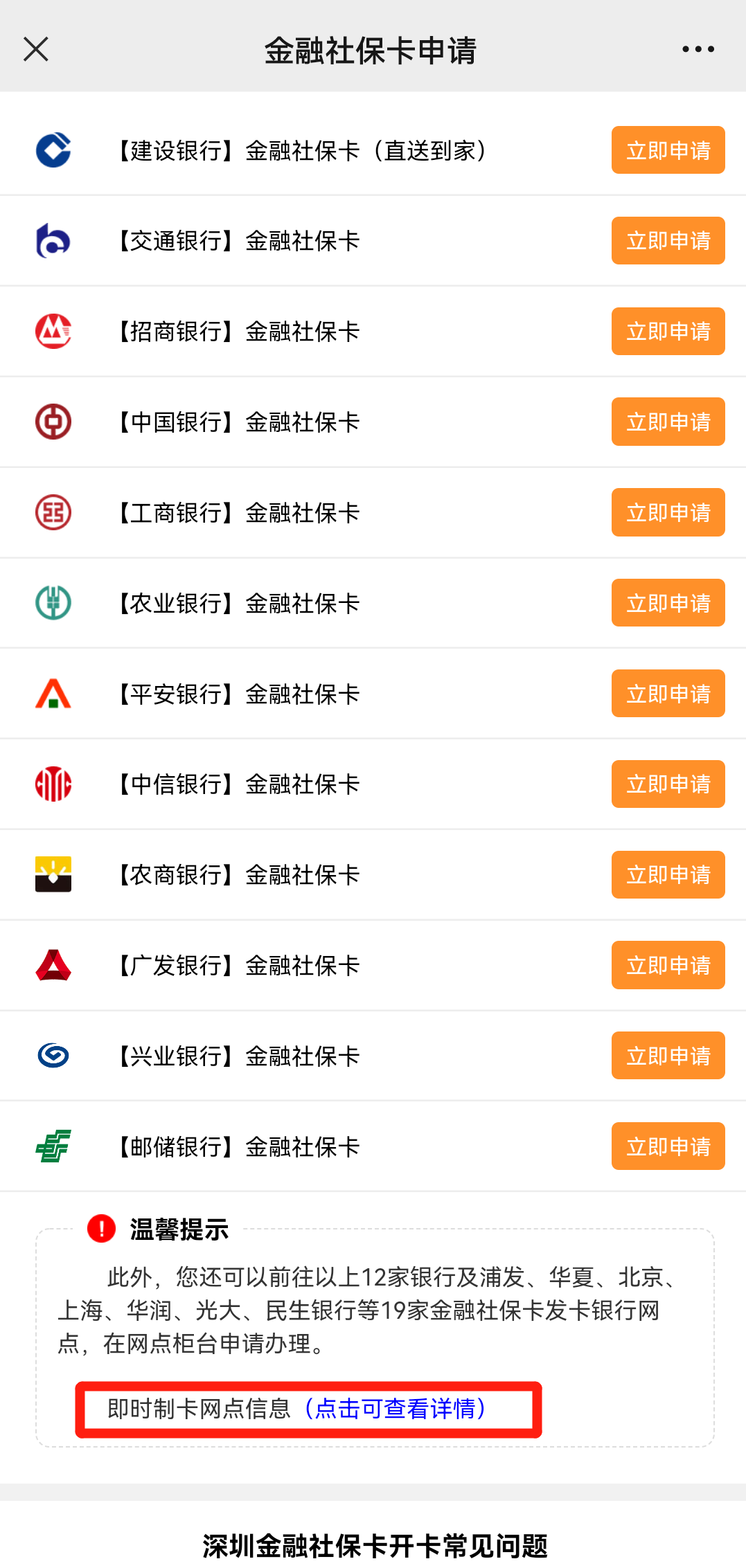
Task: Tap 立即申请 for 建设银行 card
Action: 668,150
